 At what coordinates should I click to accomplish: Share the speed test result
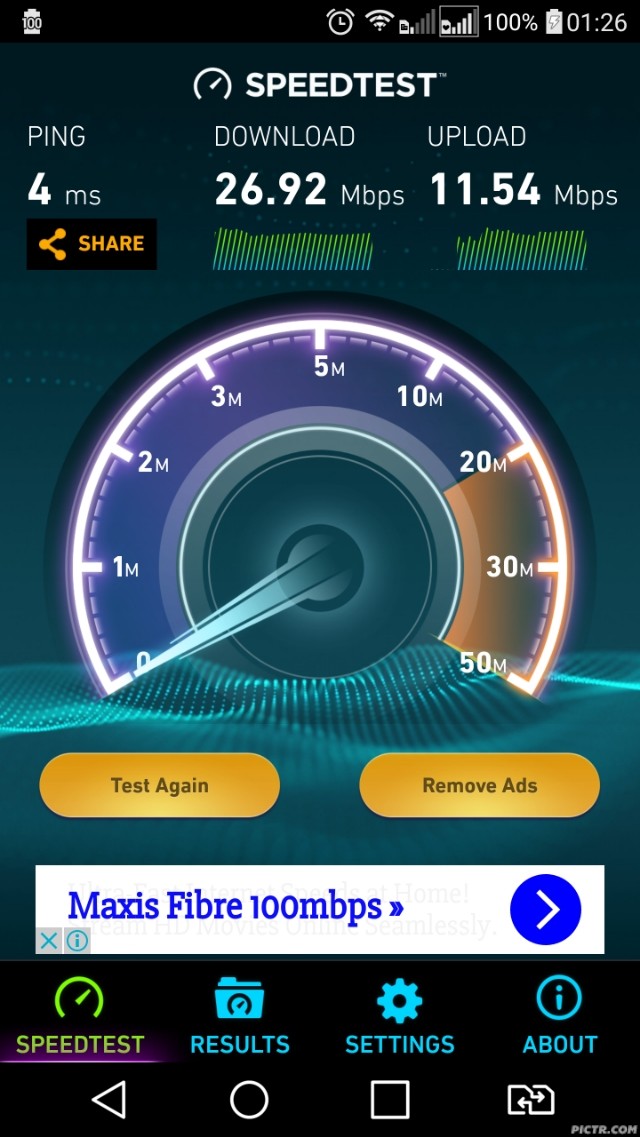click(x=91, y=244)
